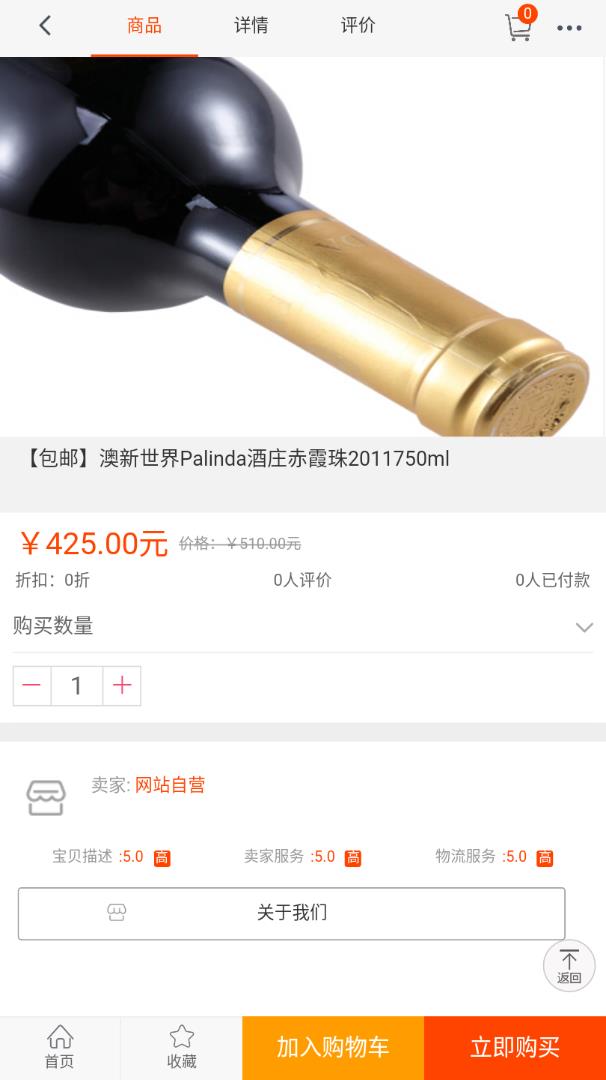
Task: Go to 首页 home
Action: pos(60,1047)
